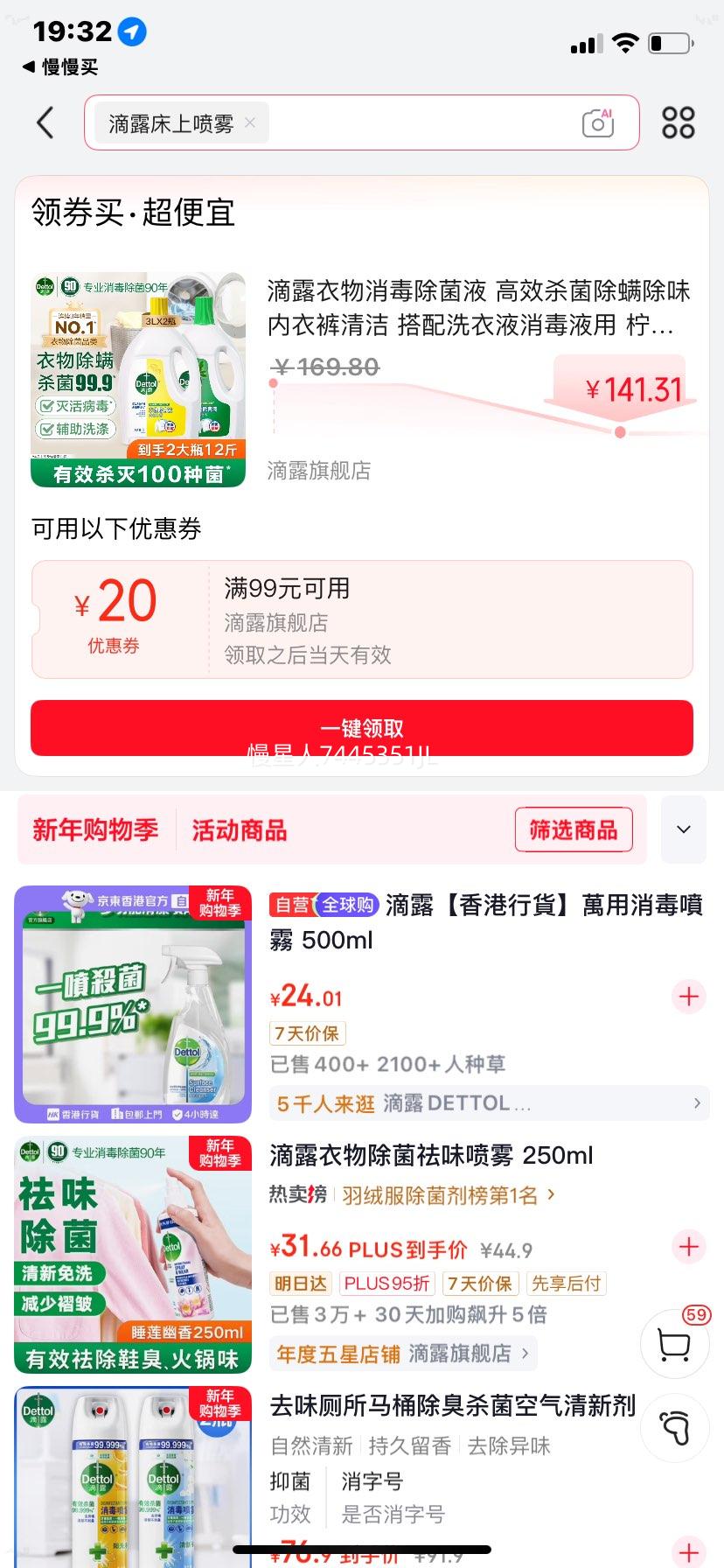Open the 筛选商品 filter button

(574, 829)
